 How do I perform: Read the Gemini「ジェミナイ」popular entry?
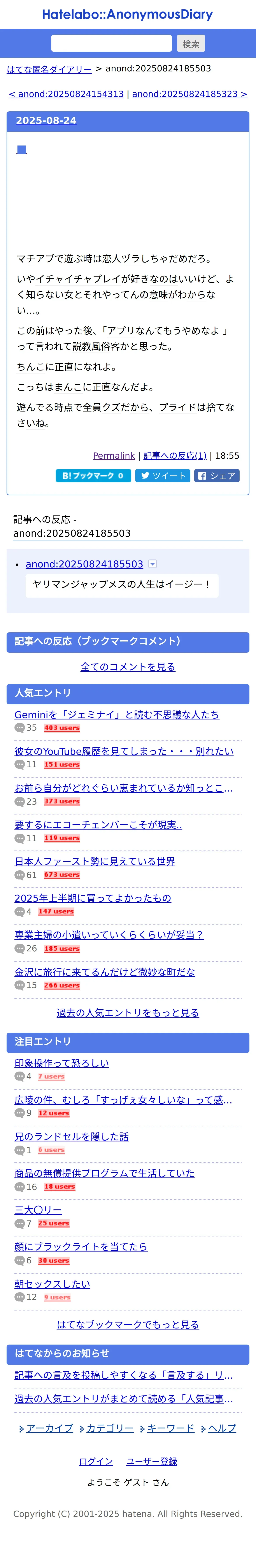tap(116, 715)
